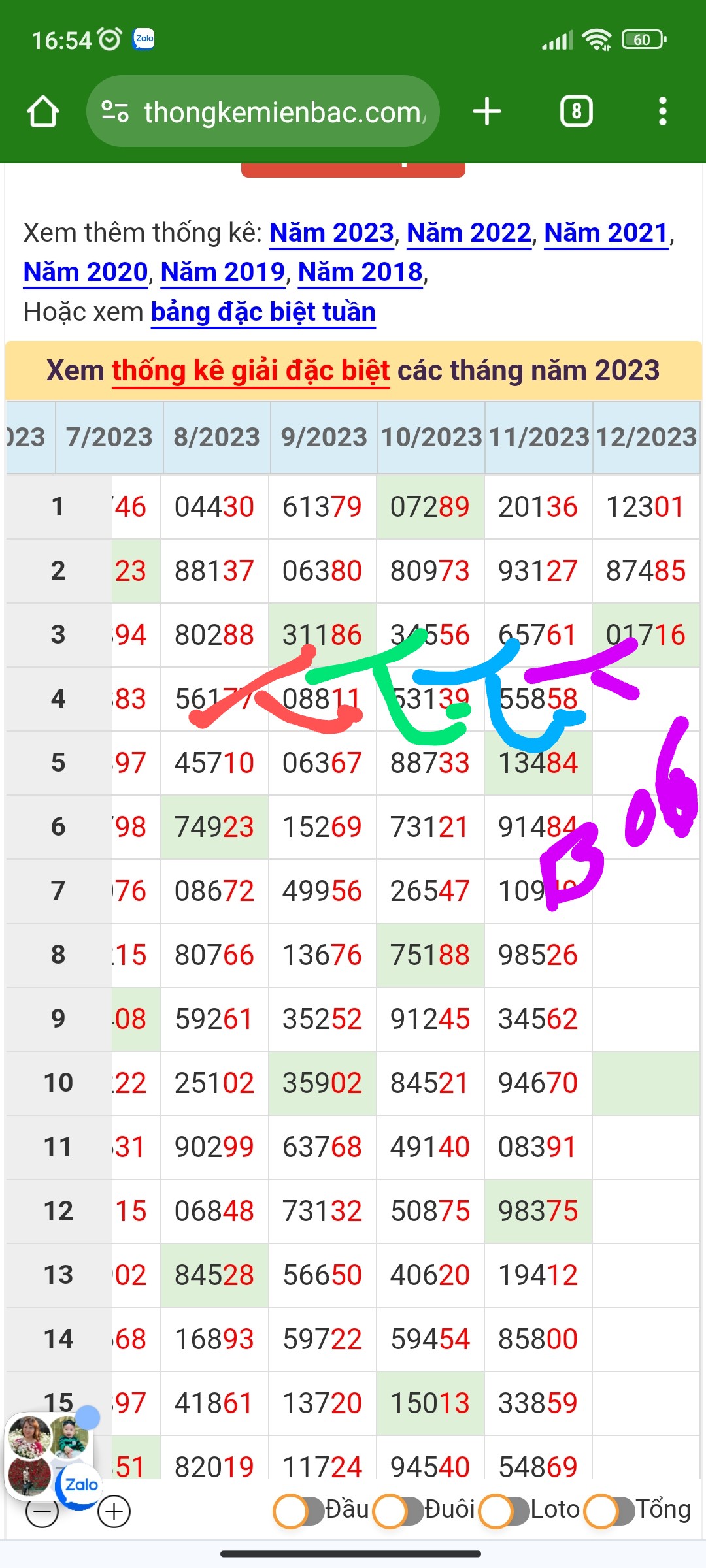Open a new browser tab
The height and width of the screenshot is (1568, 706).
487,112
